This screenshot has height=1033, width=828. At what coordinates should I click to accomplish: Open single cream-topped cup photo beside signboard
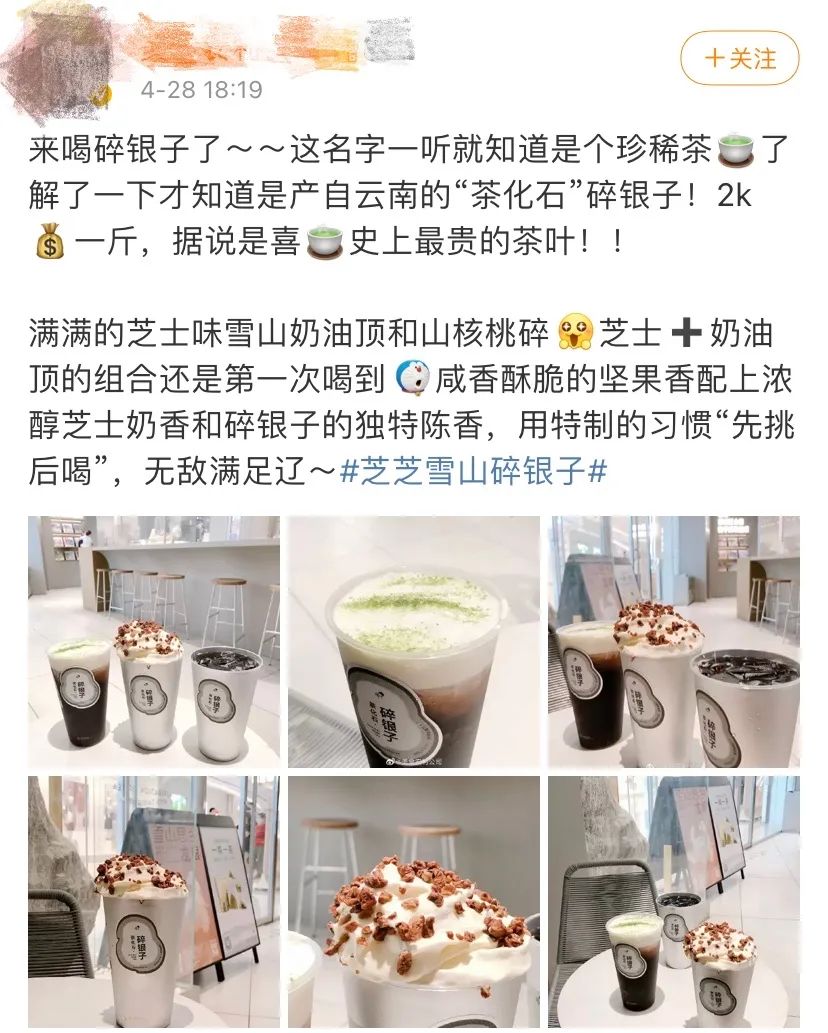tap(154, 901)
